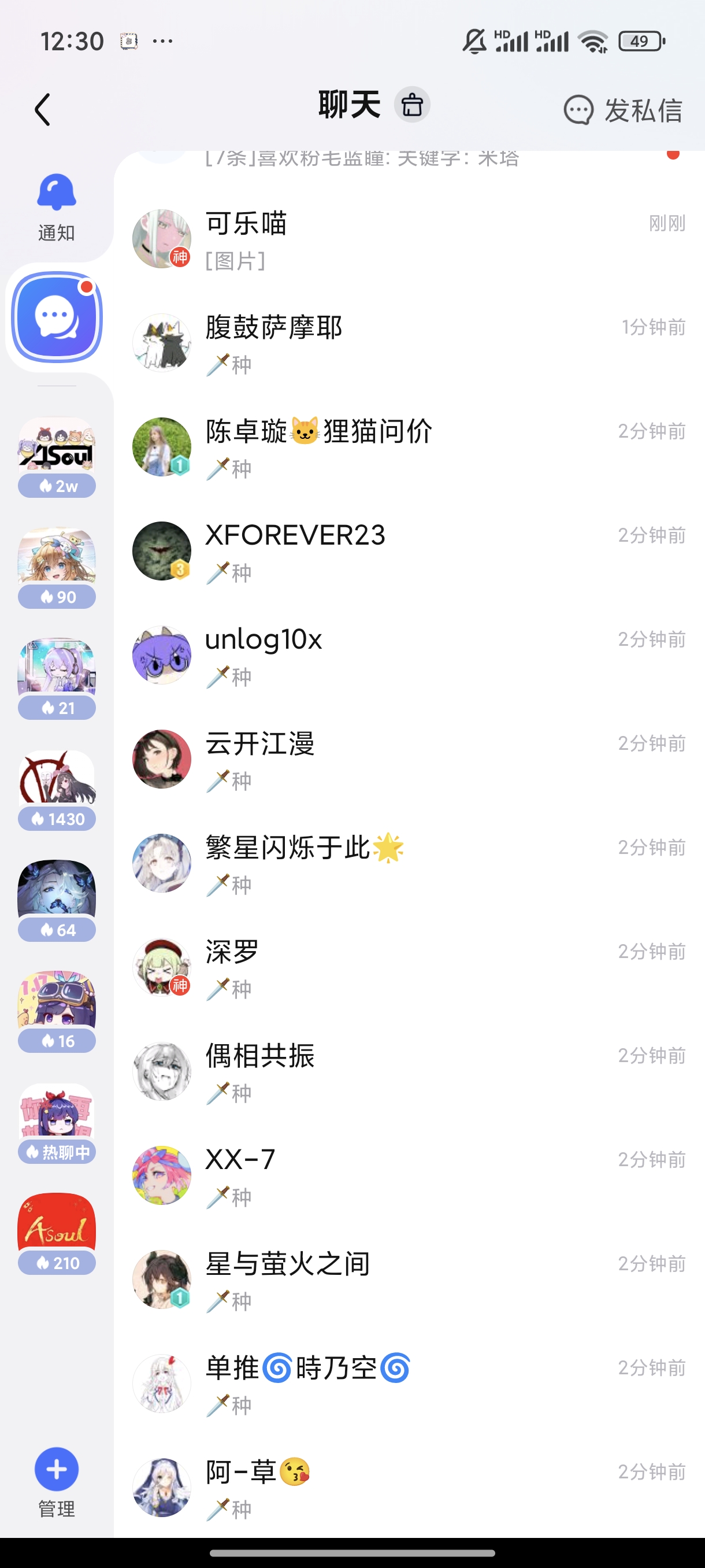The image size is (705, 1568).
Task: Go back using the top-left arrow
Action: point(43,110)
